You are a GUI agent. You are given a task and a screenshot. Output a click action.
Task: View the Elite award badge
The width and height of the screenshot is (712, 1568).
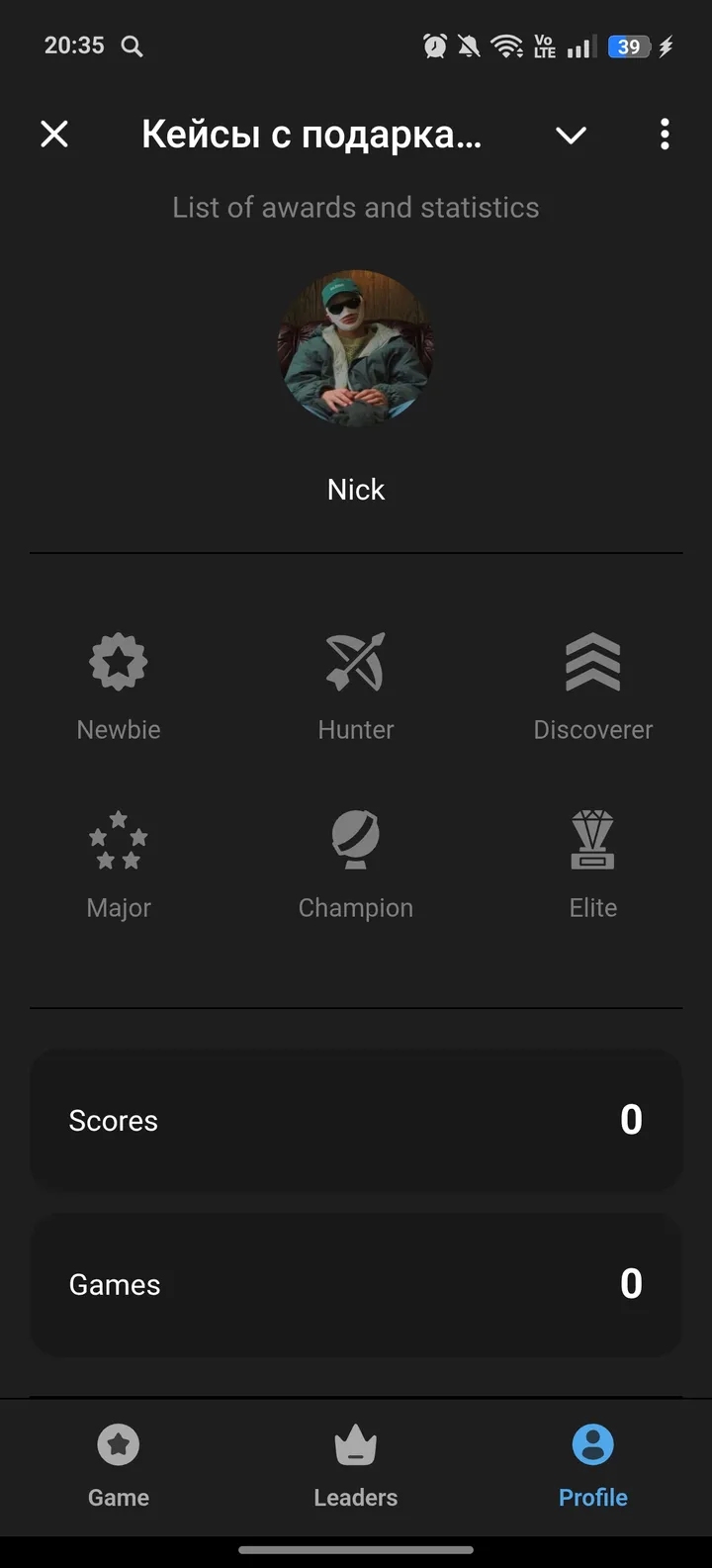pos(592,862)
